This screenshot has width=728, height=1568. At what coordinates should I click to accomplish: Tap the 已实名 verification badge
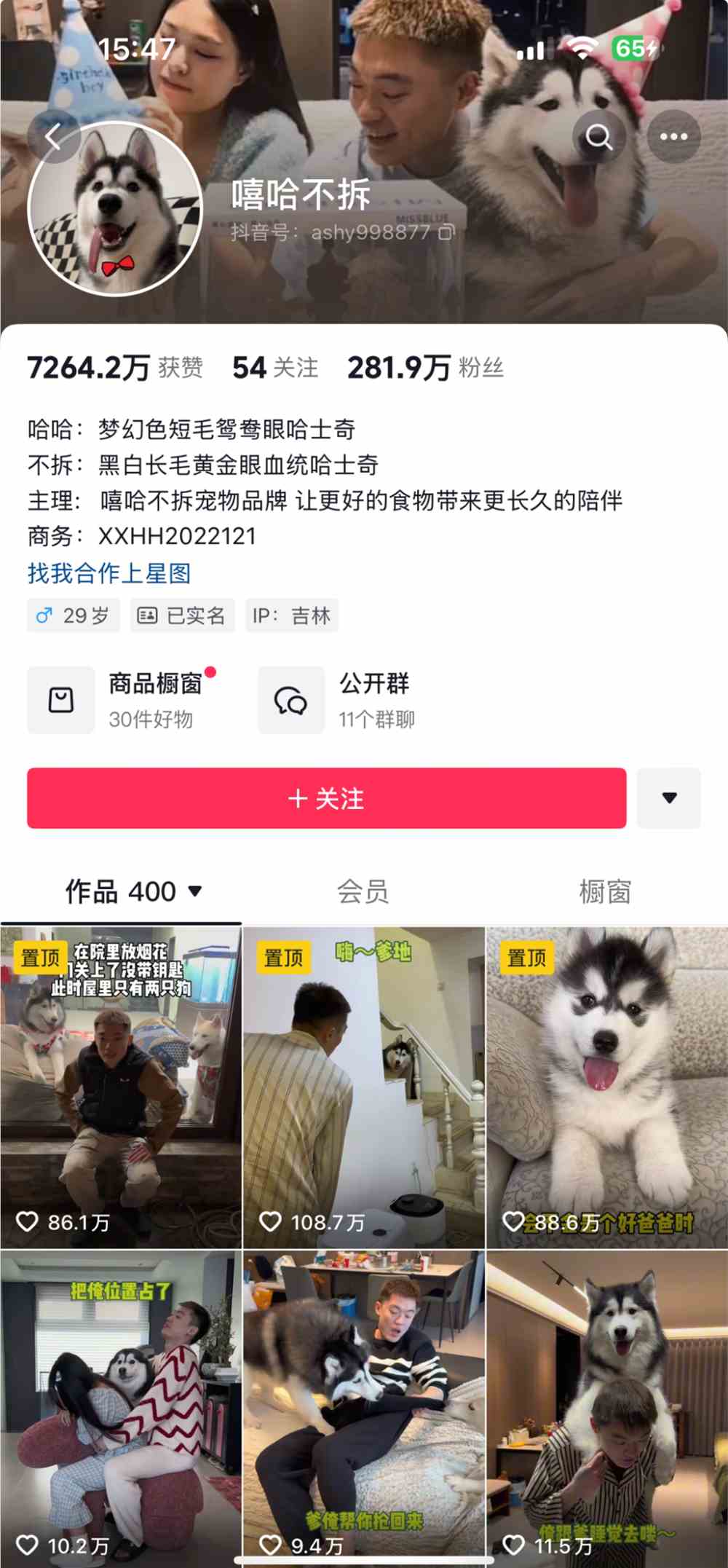click(x=181, y=615)
